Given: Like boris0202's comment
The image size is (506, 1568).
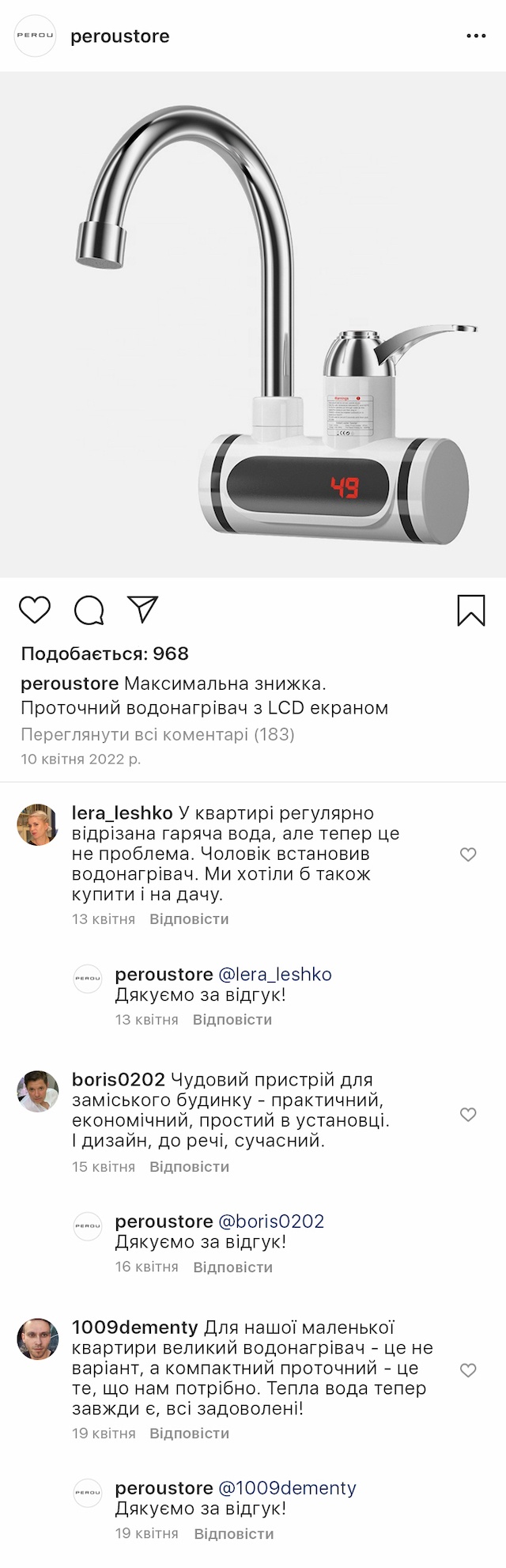Looking at the screenshot, I should point(468,1115).
